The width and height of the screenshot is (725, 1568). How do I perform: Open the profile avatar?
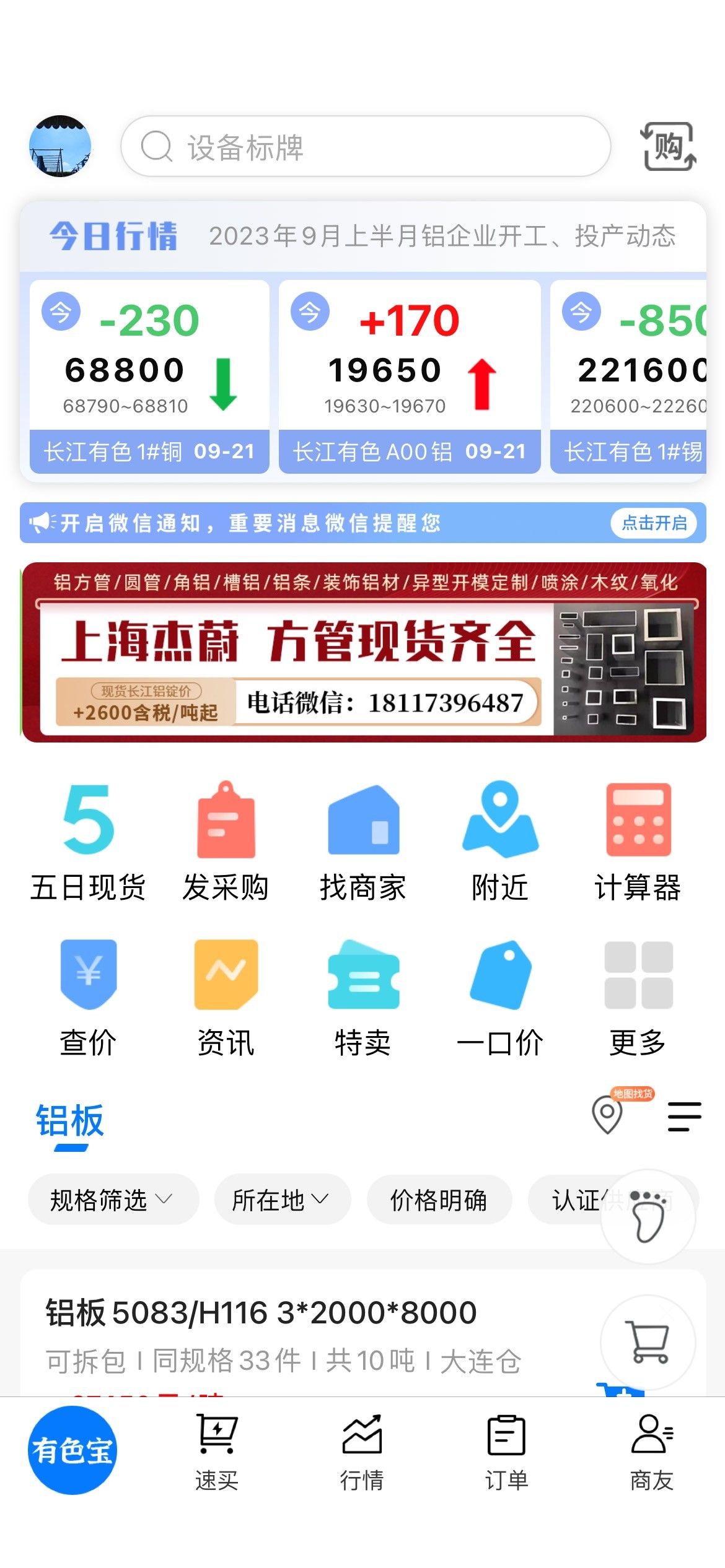(x=60, y=146)
